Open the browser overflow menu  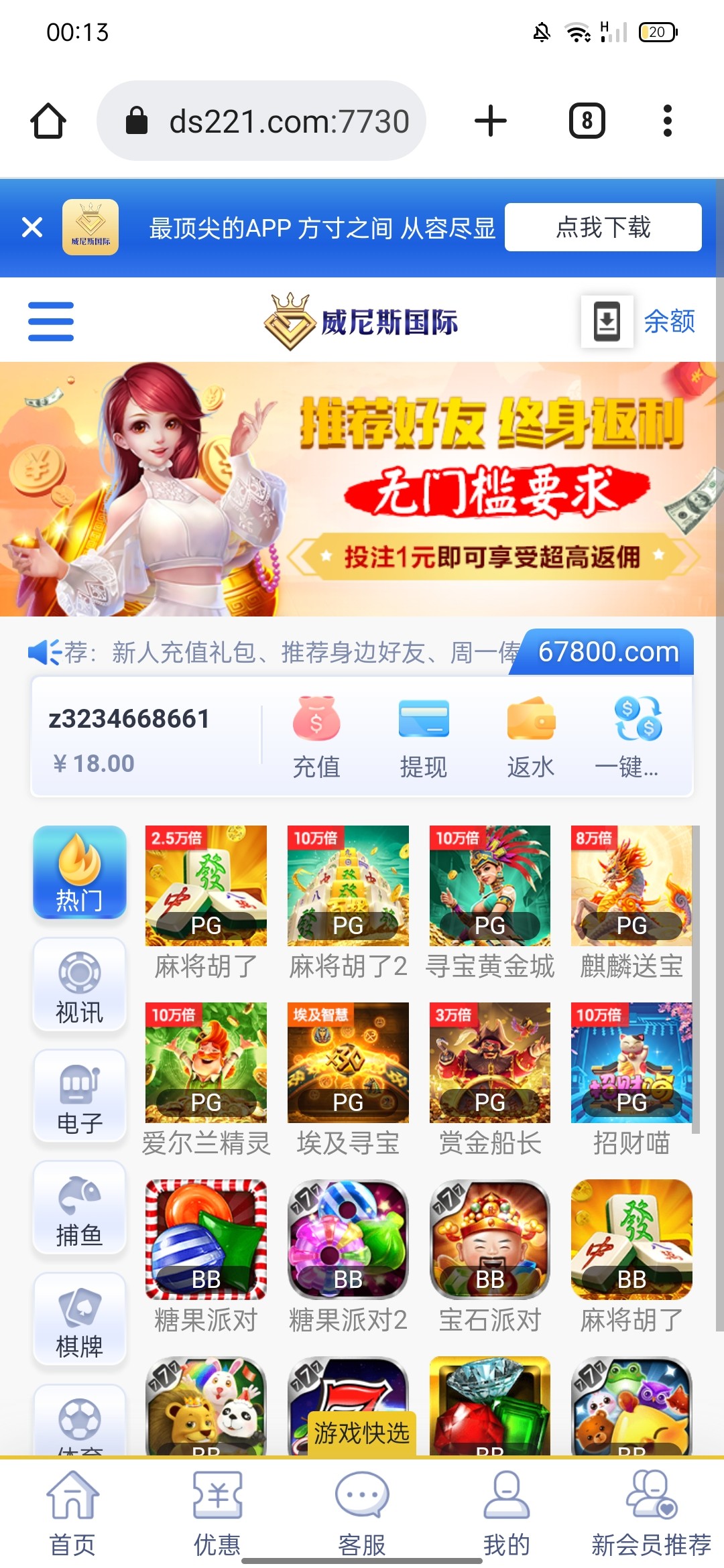click(x=667, y=121)
